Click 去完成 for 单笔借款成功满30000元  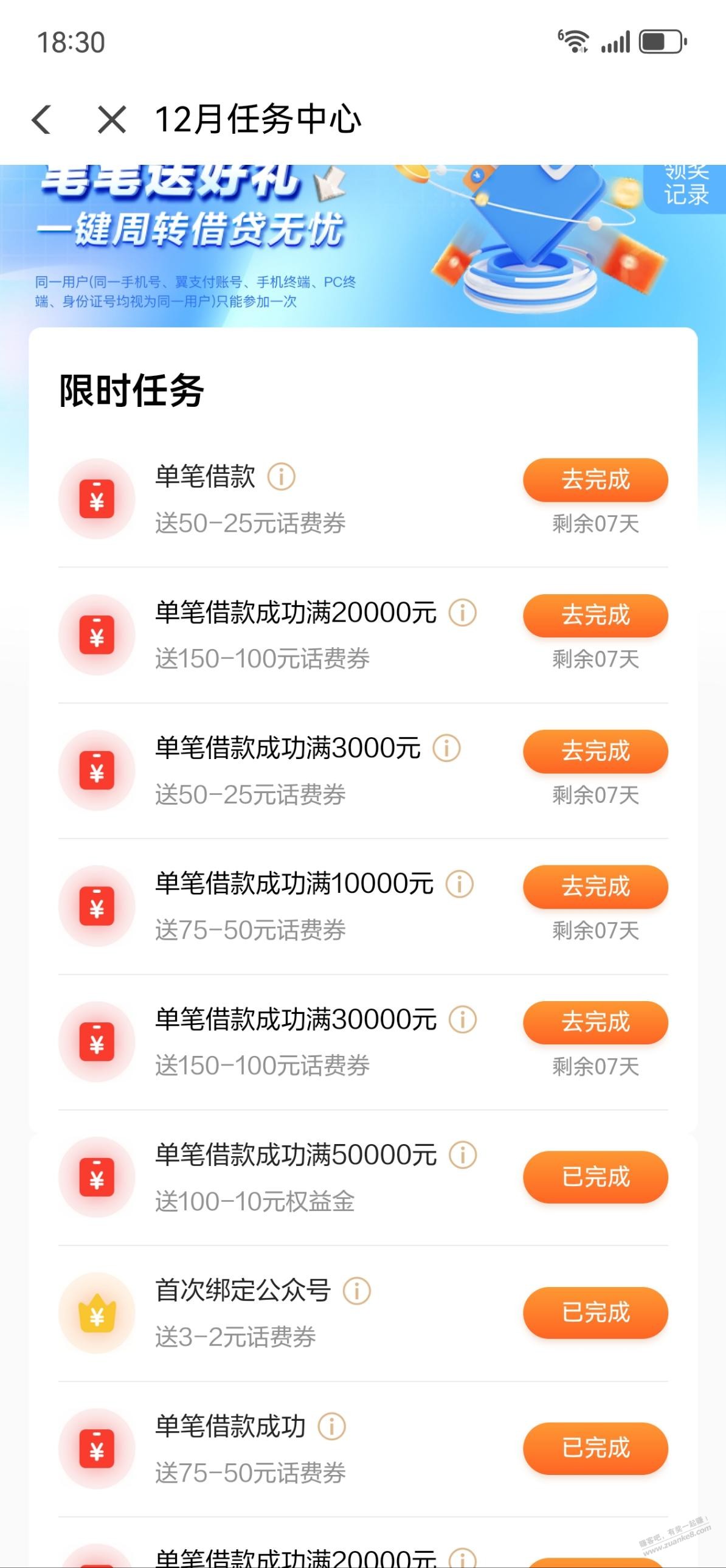pyautogui.click(x=595, y=1023)
